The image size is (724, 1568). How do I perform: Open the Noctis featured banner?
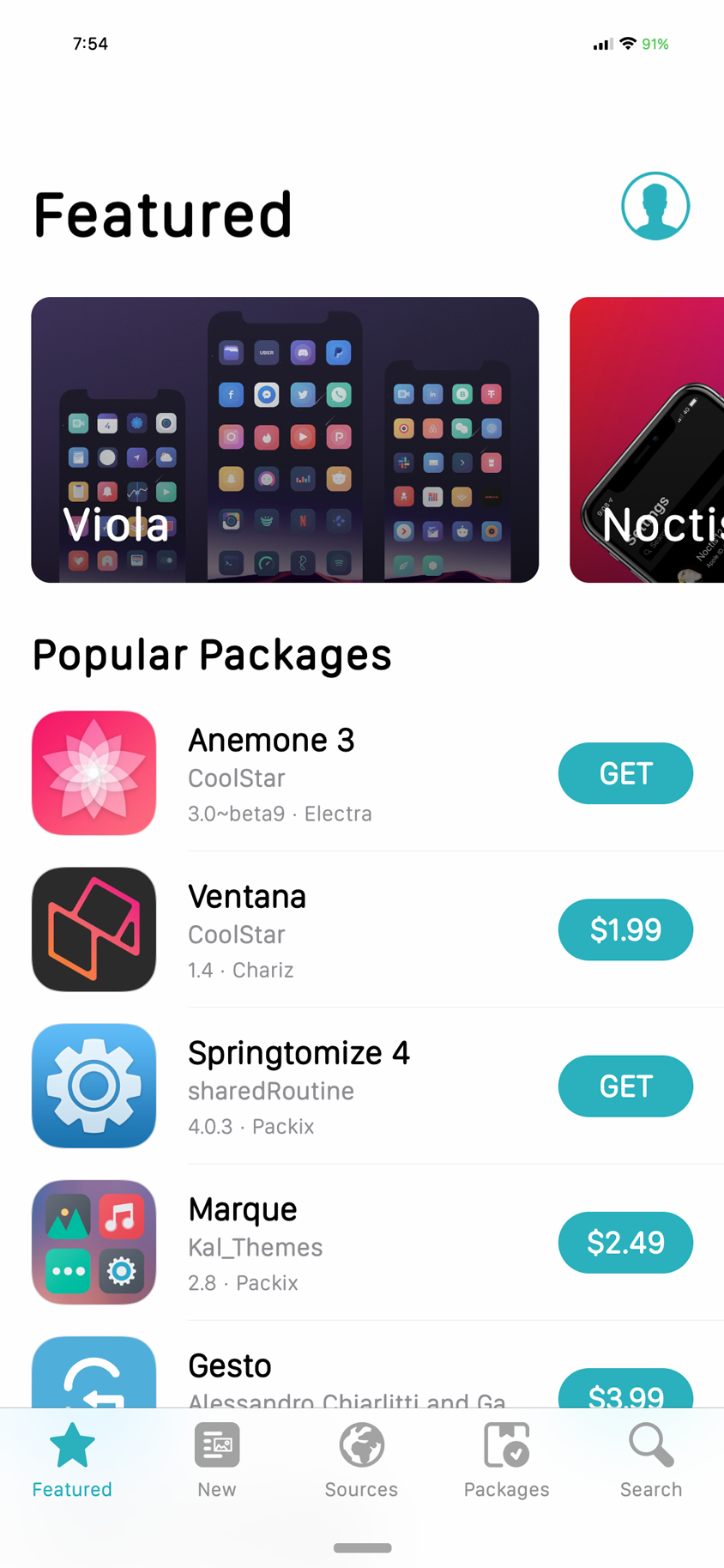647,439
